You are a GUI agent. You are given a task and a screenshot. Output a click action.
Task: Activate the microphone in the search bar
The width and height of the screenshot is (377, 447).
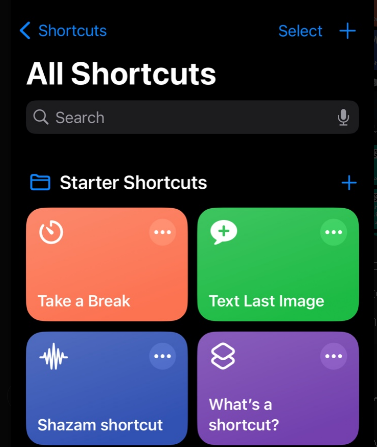[343, 117]
